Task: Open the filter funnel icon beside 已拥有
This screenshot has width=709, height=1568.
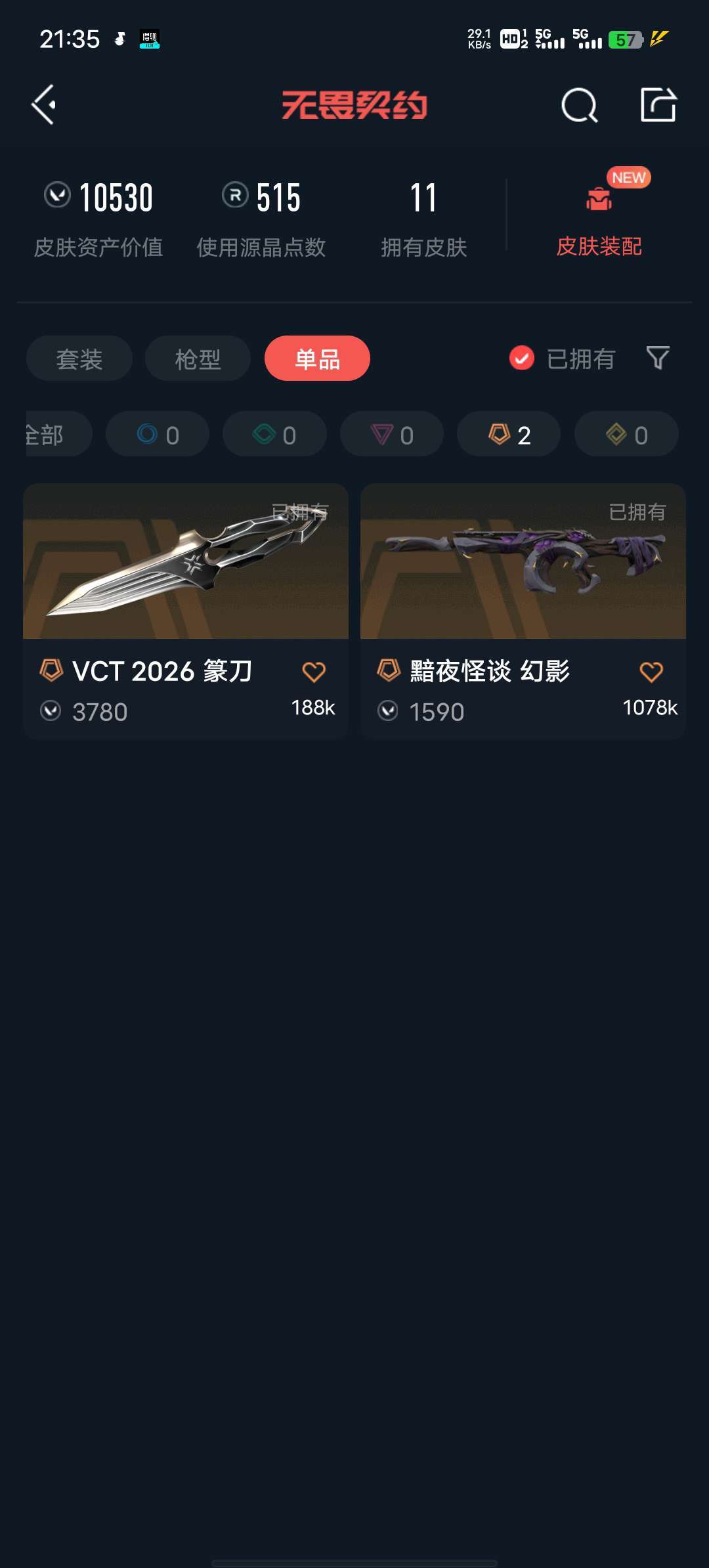Action: click(660, 359)
